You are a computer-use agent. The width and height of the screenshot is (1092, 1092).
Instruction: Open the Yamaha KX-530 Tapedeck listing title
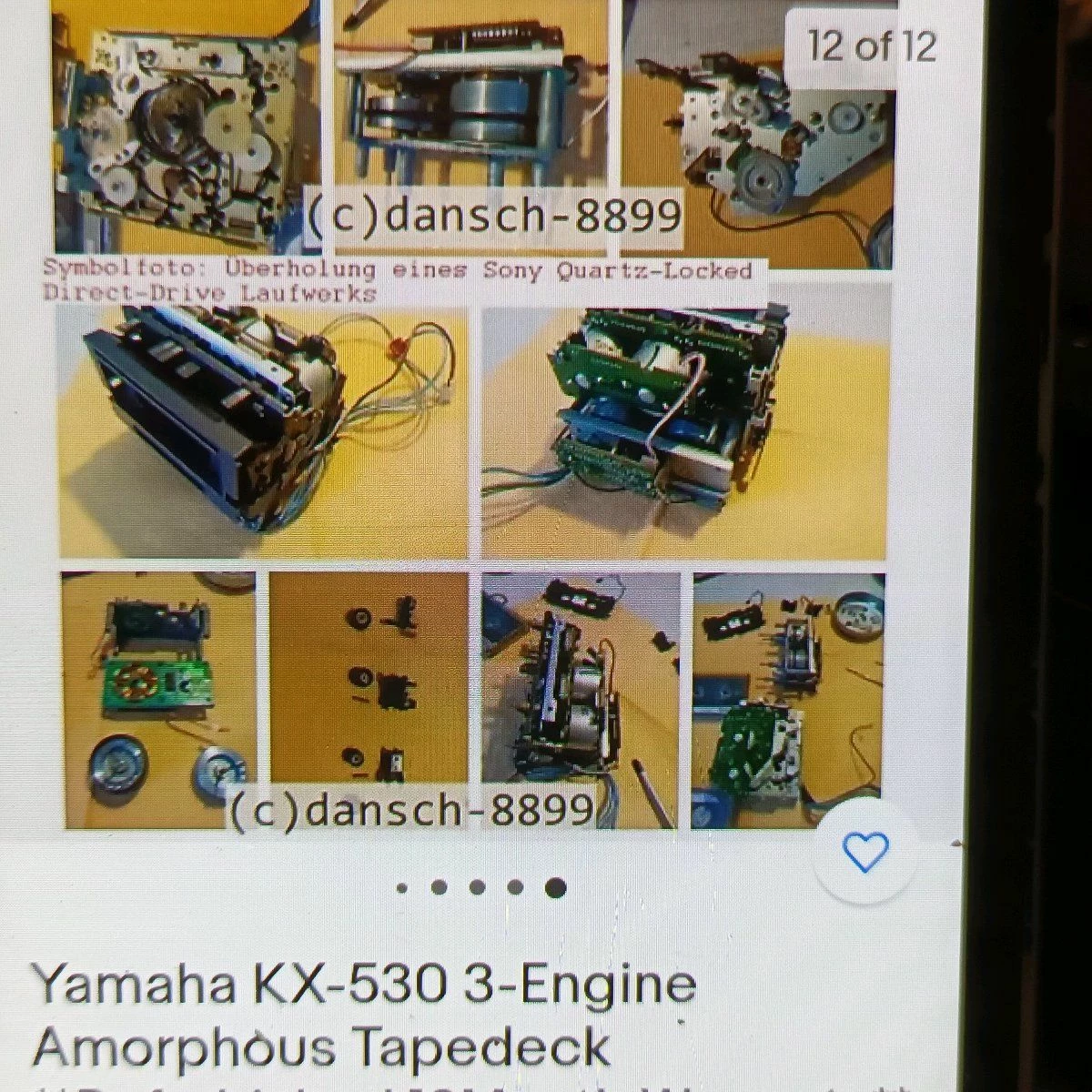(364, 1014)
